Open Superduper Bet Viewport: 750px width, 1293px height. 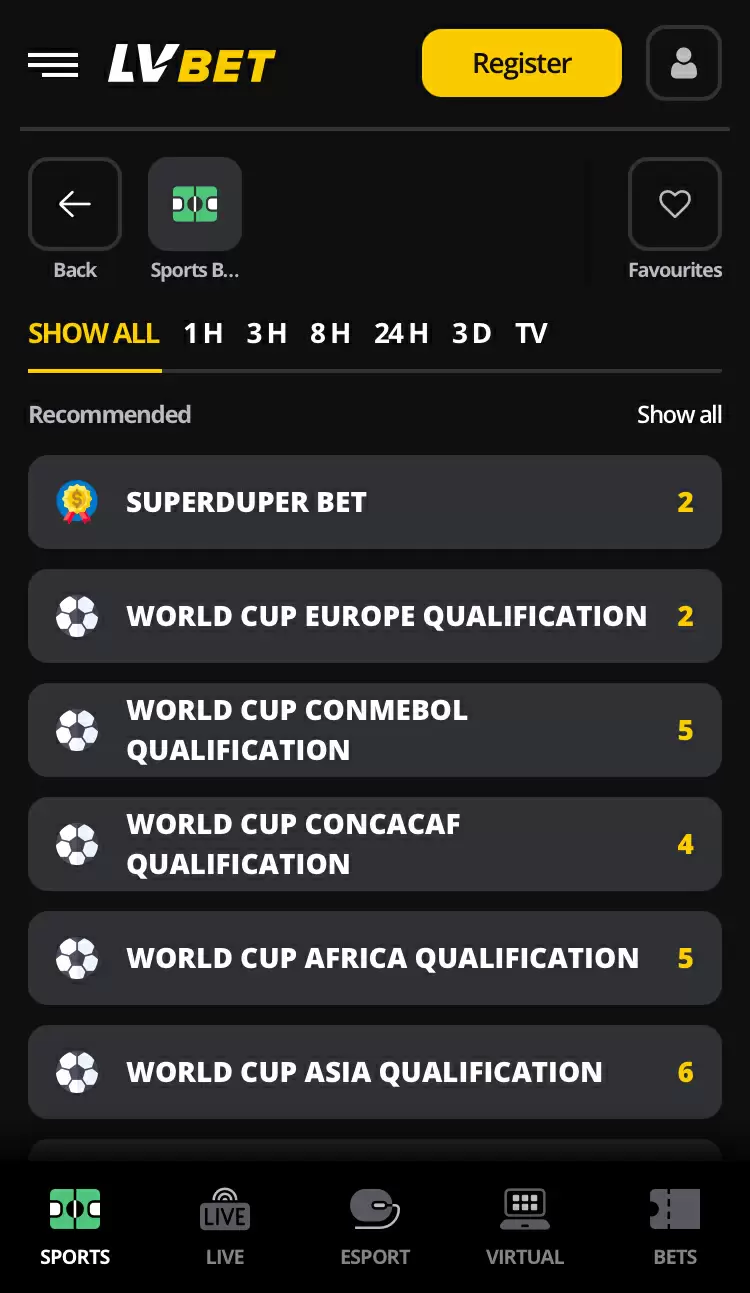tap(375, 502)
